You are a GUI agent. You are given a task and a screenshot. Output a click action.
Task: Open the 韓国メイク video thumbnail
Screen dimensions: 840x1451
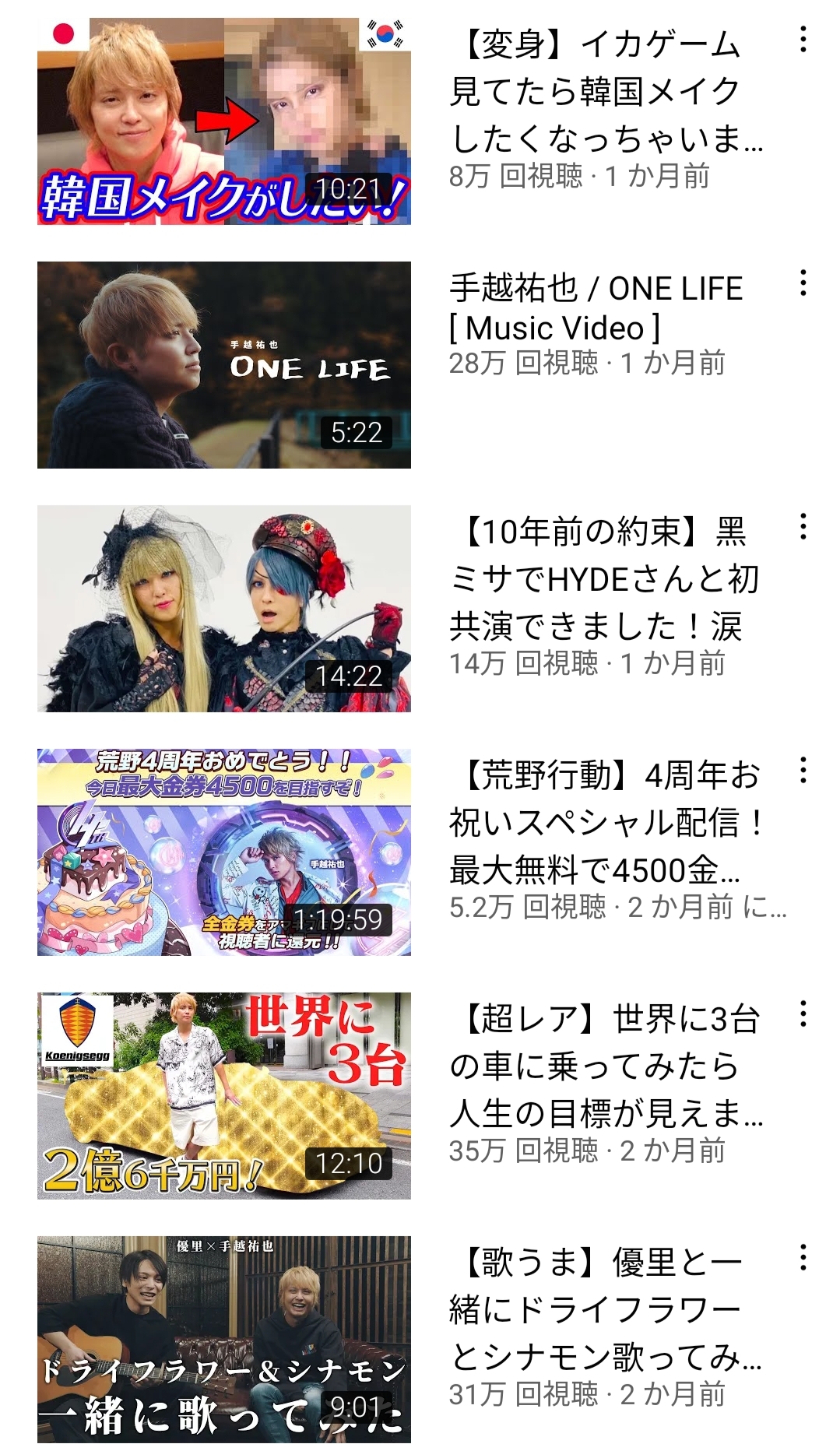tap(224, 121)
